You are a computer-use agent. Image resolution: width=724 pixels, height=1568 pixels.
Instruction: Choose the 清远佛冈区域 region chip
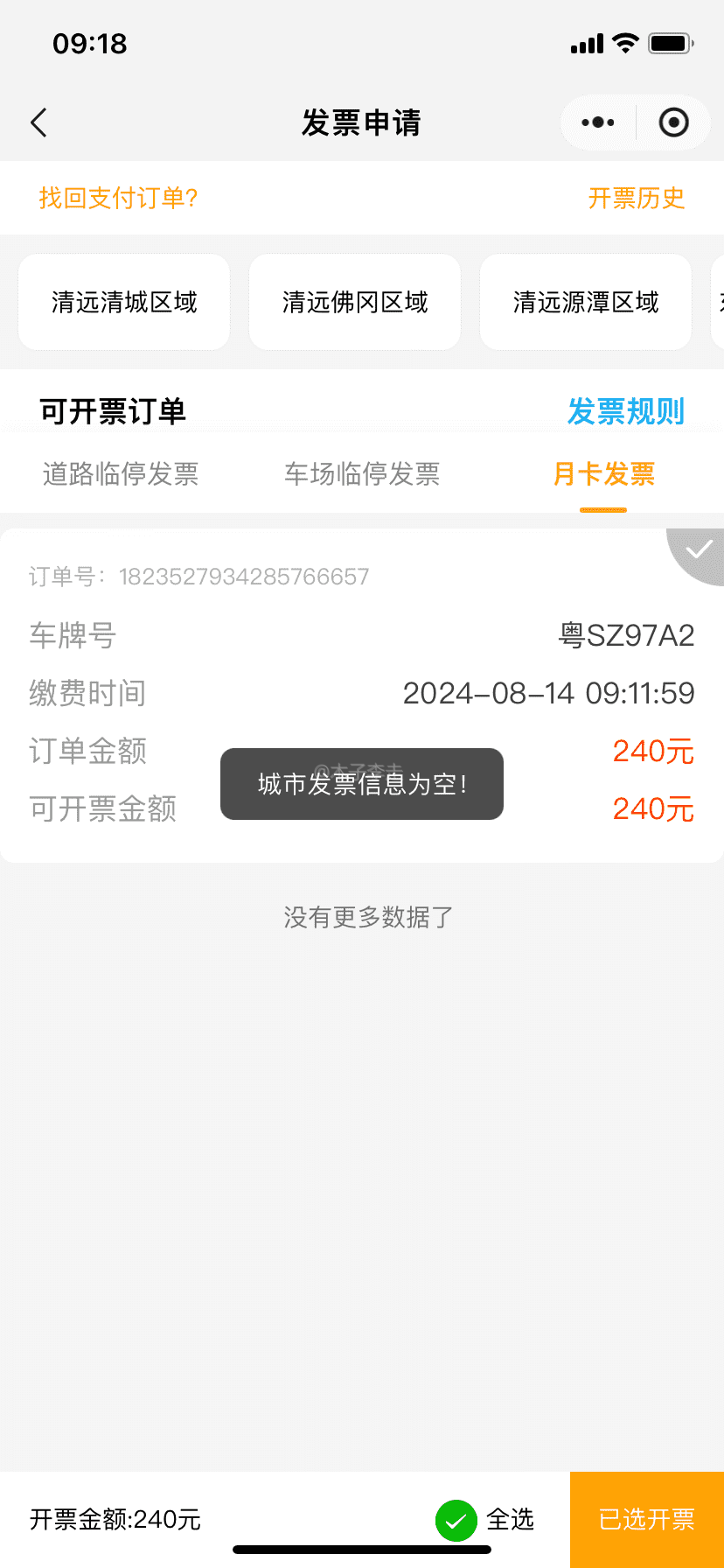(355, 302)
